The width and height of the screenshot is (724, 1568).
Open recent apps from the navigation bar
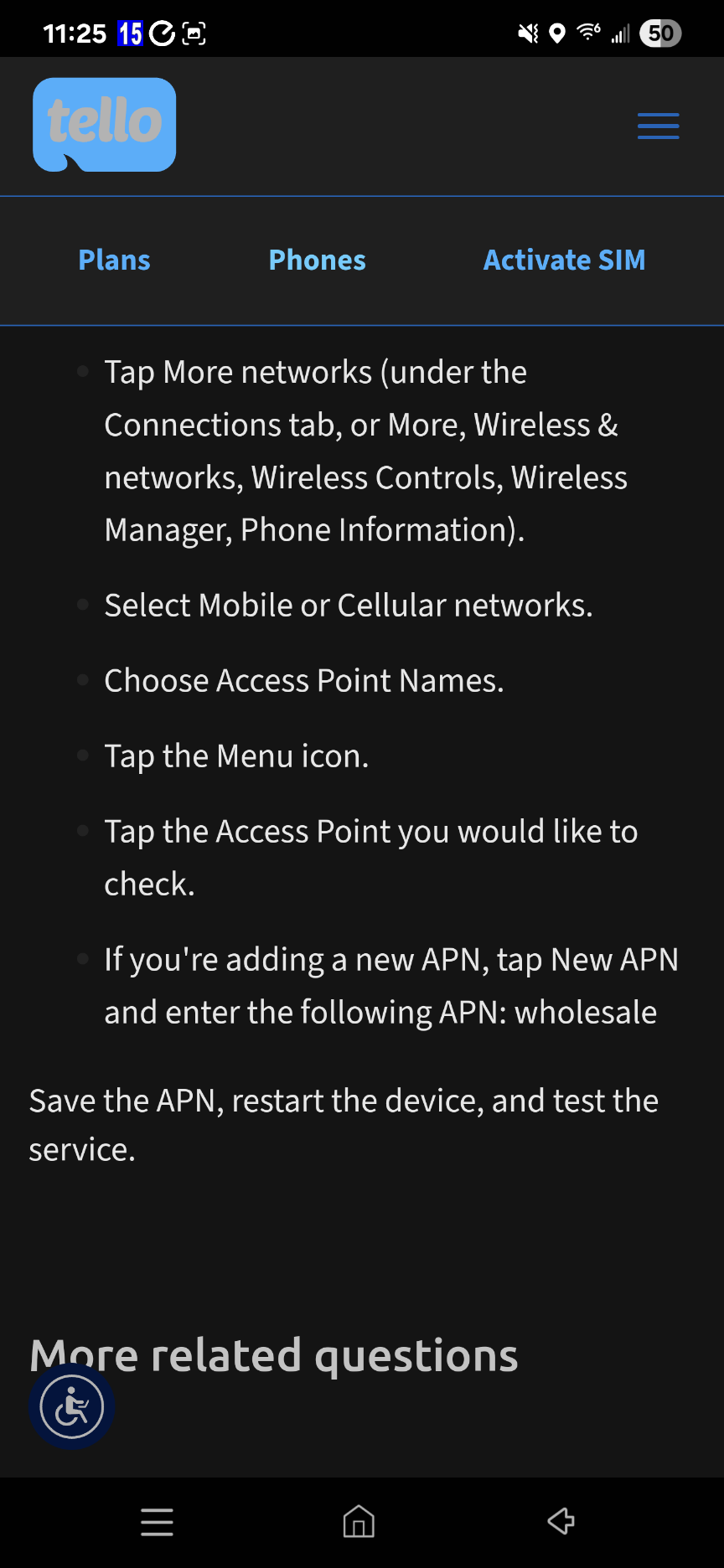(157, 1521)
